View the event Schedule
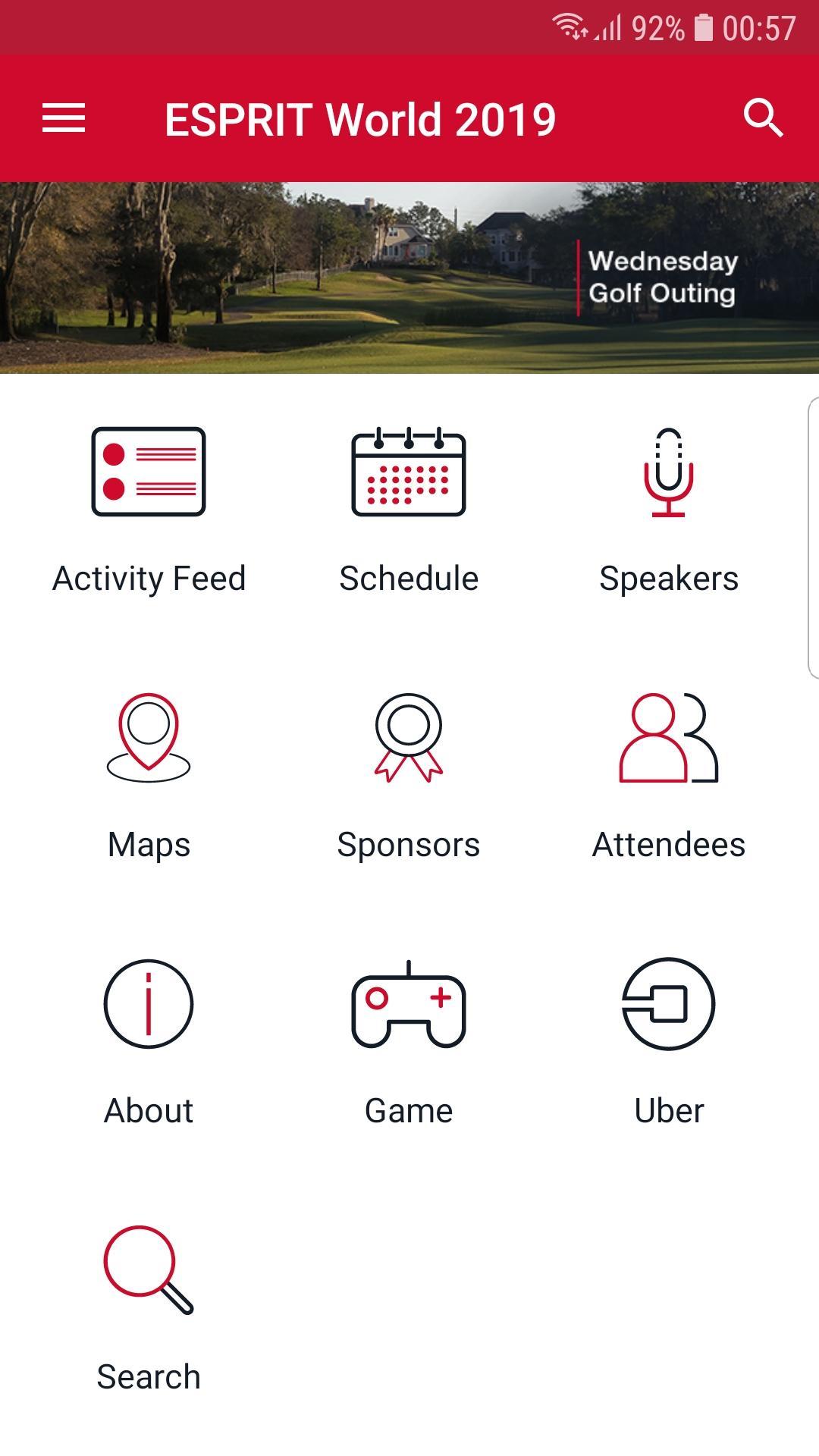 [x=409, y=508]
